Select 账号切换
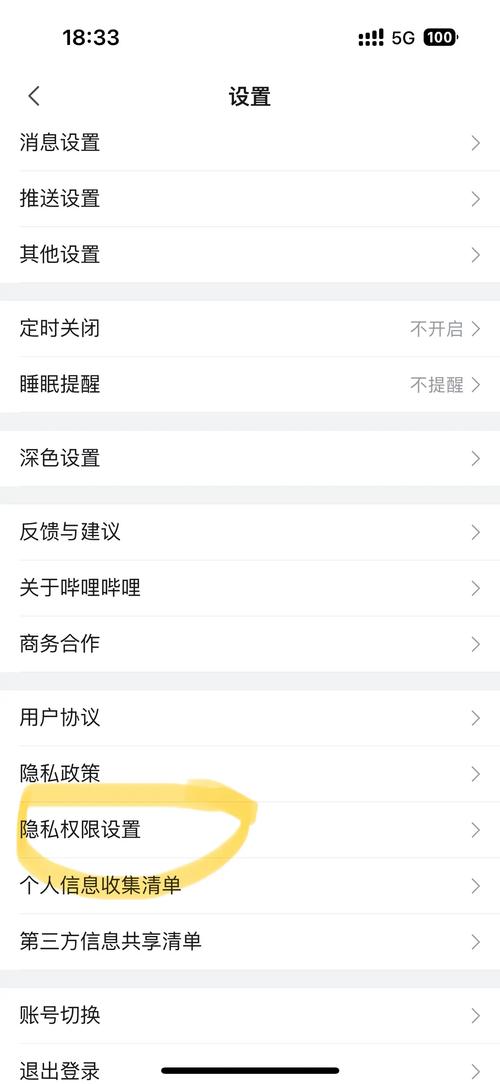 pyautogui.click(x=250, y=1016)
